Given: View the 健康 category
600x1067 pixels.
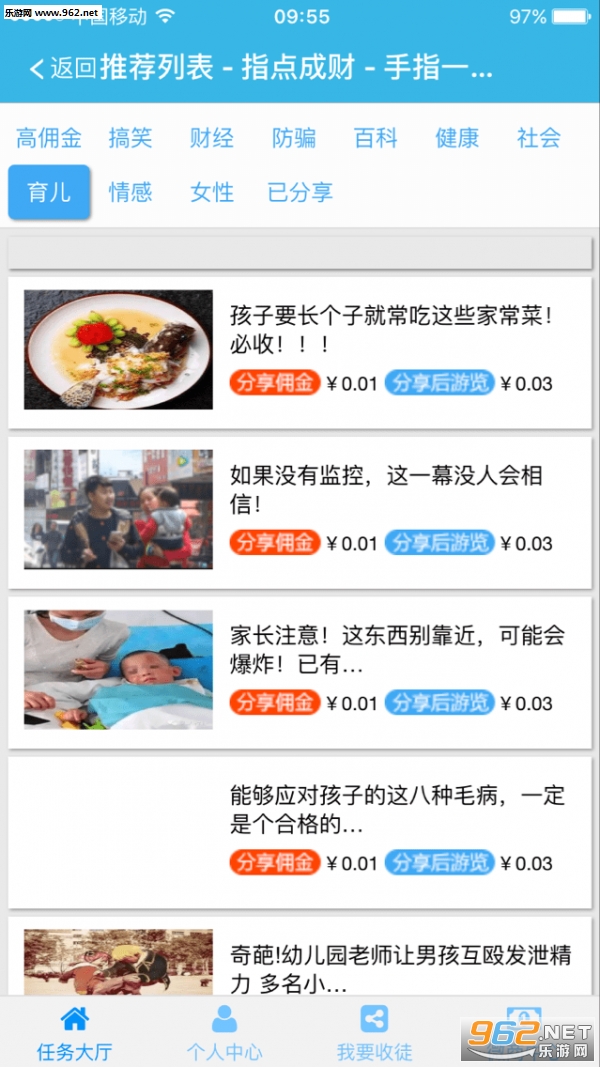Looking at the screenshot, I should [x=457, y=138].
